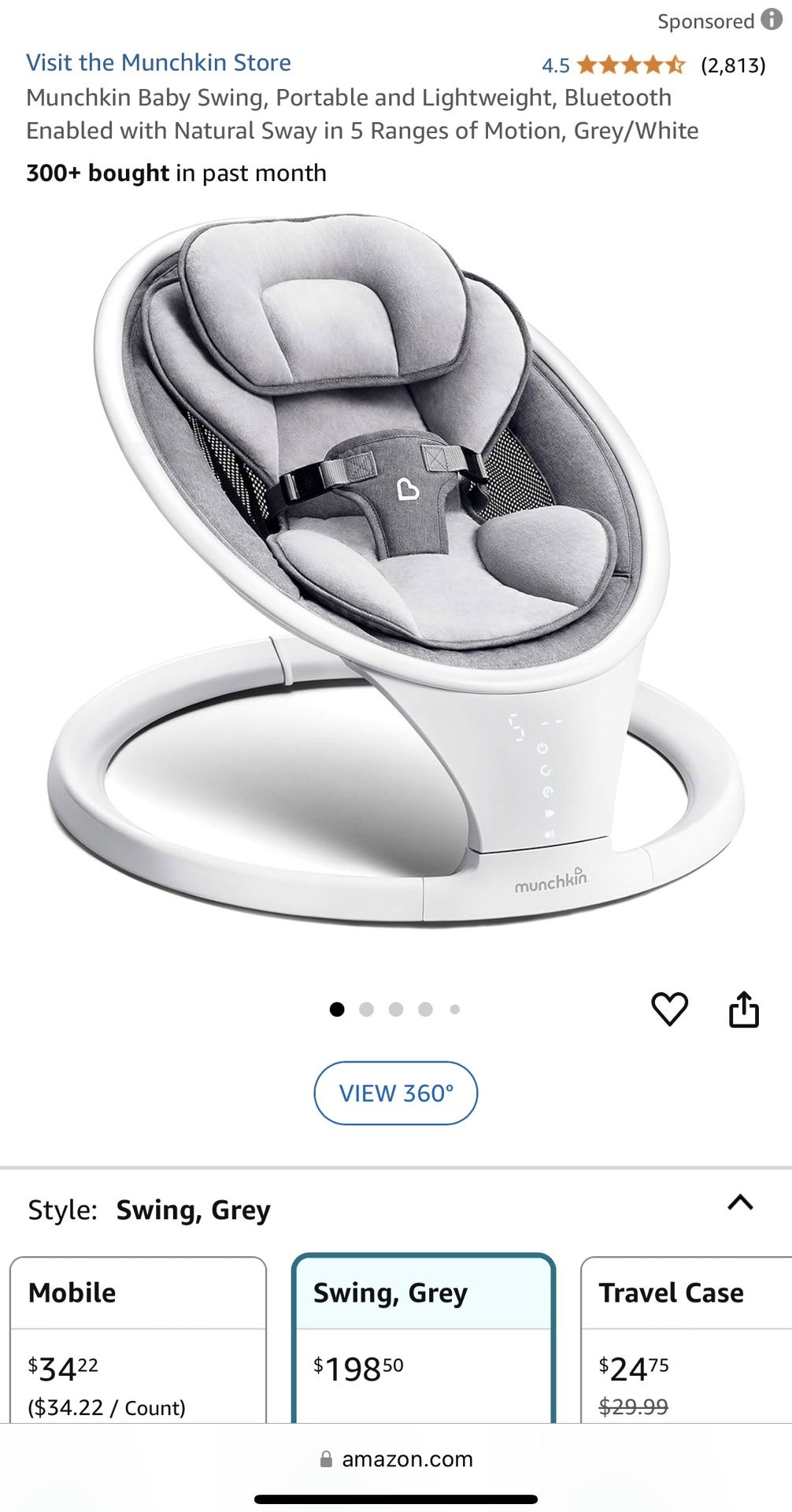Select the second image carousel dot
This screenshot has width=792, height=1512.
coord(367,1008)
